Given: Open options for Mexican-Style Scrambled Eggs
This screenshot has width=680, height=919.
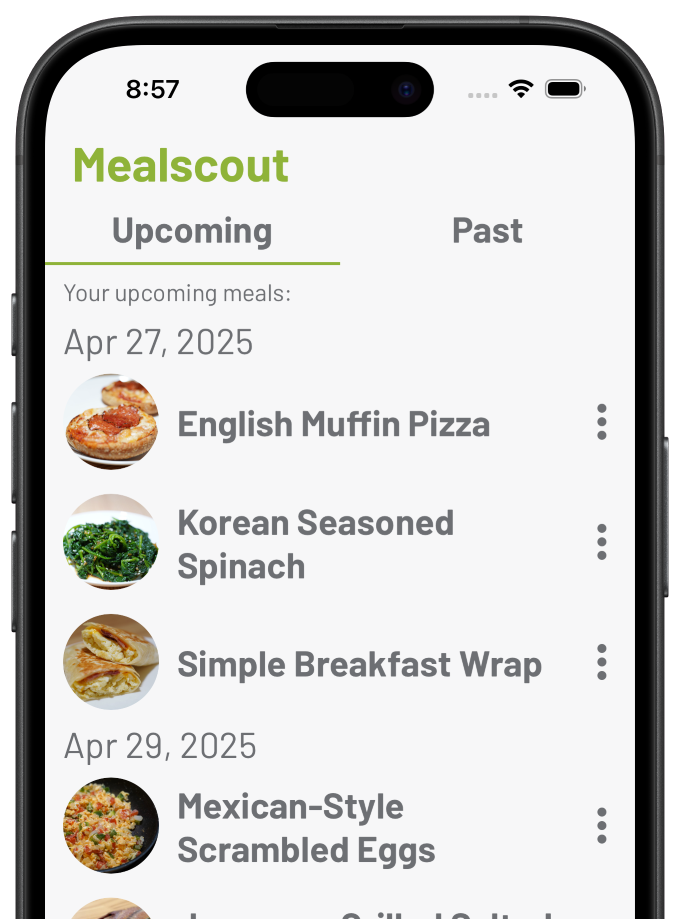Looking at the screenshot, I should point(601,826).
